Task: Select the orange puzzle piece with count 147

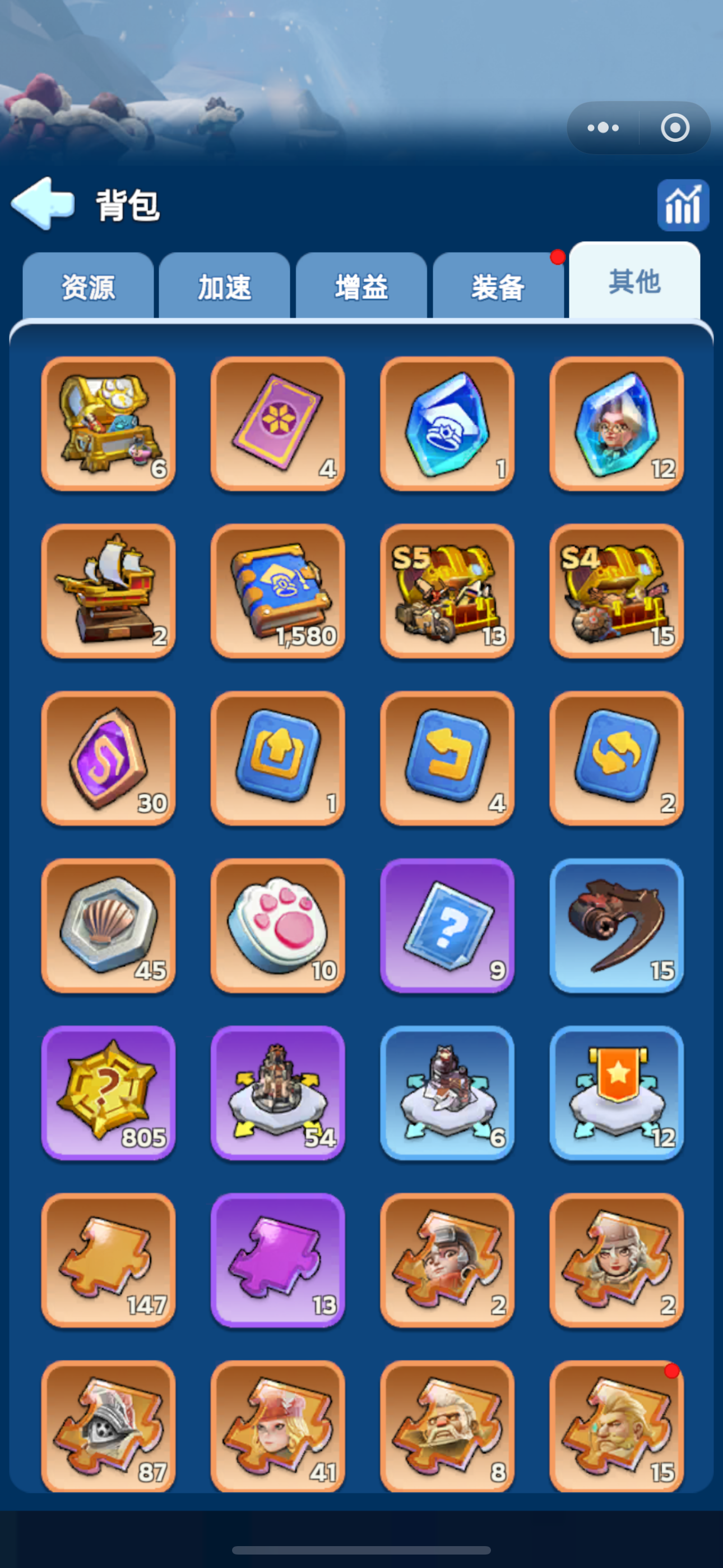Action: [108, 1260]
